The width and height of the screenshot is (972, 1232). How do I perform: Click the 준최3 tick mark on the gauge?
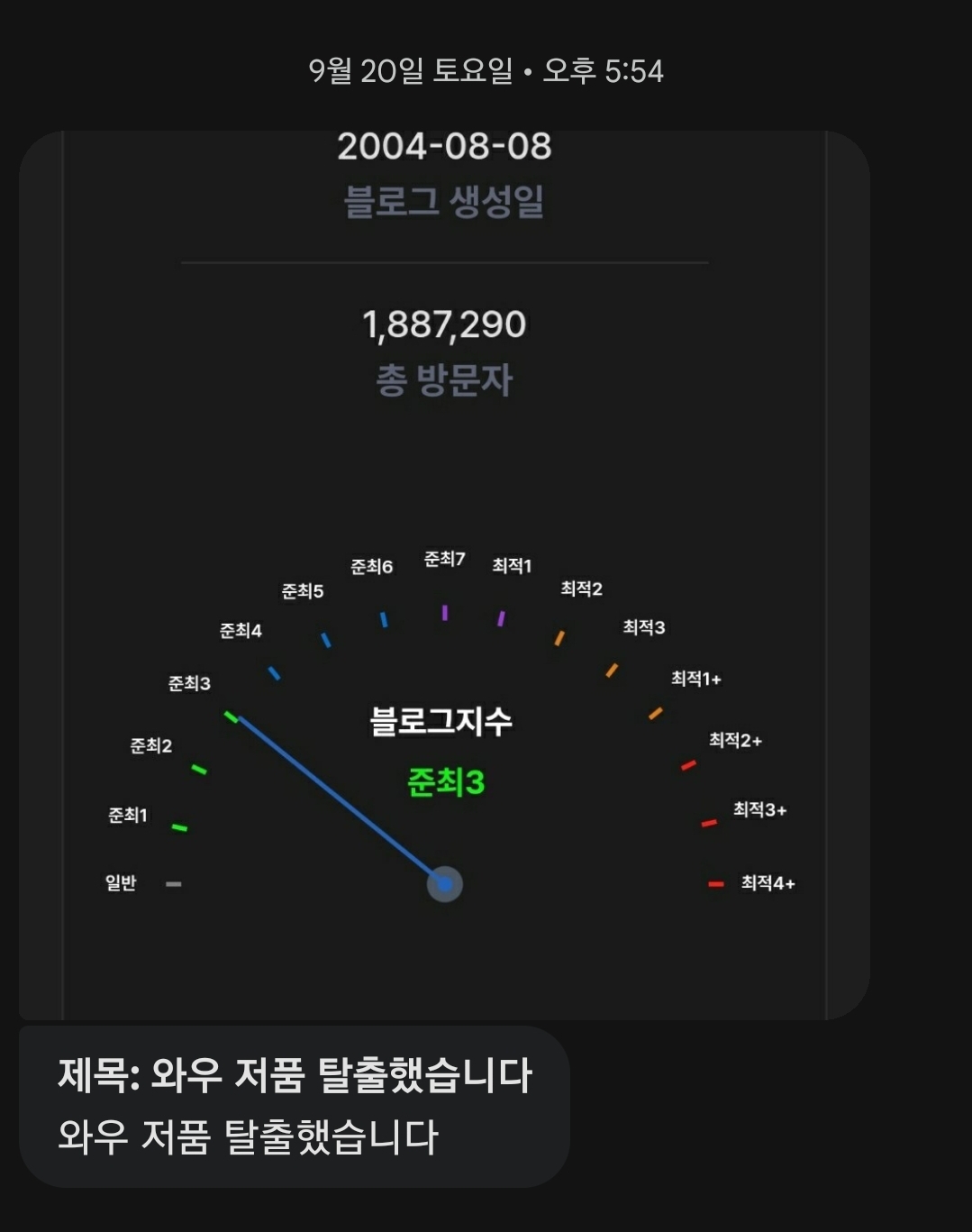[232, 718]
